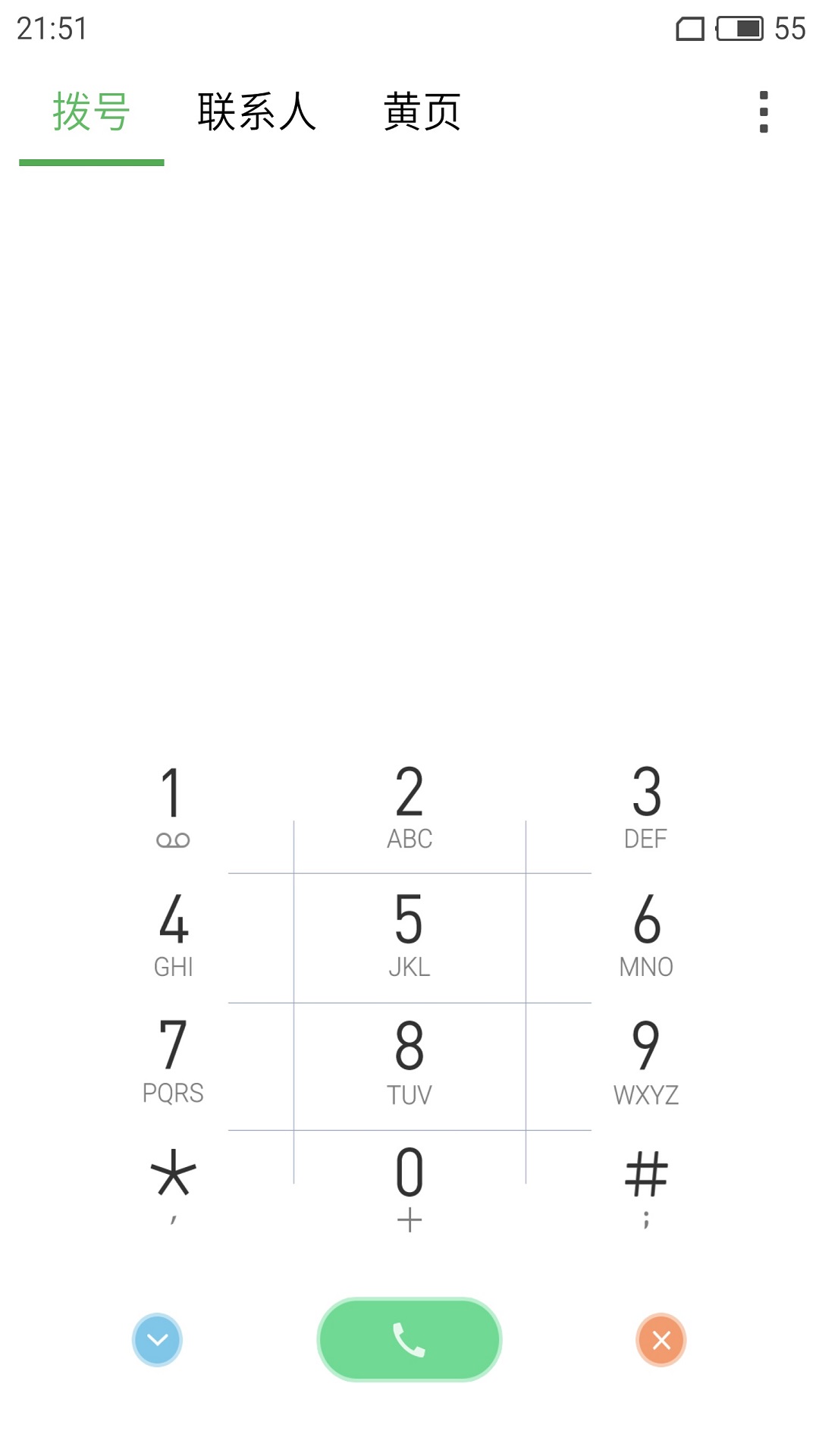This screenshot has height=1456, width=819.
Task: Tap the 4 GHI key
Action: coord(173,936)
